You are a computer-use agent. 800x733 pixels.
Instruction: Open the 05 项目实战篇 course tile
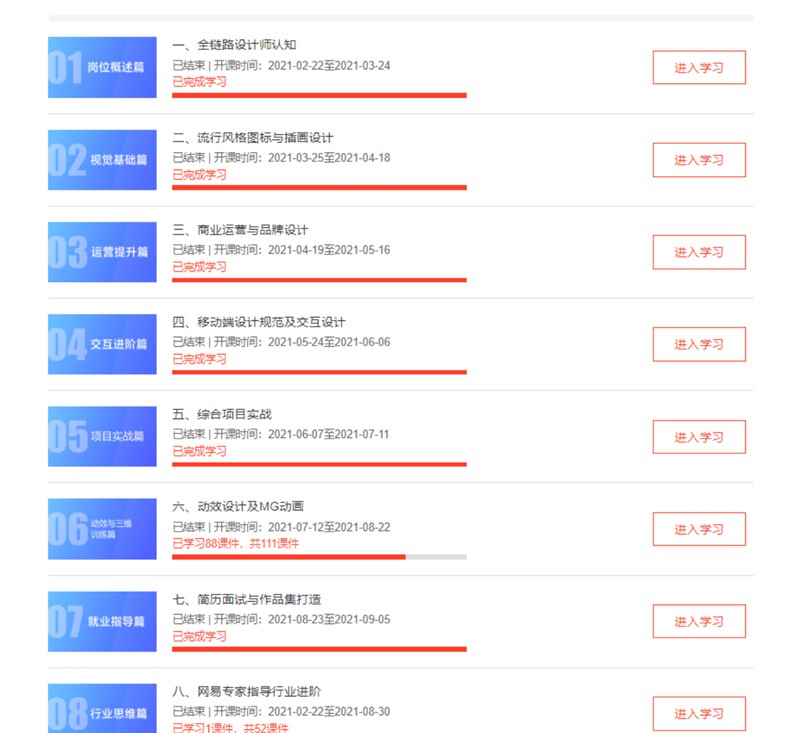click(x=102, y=437)
